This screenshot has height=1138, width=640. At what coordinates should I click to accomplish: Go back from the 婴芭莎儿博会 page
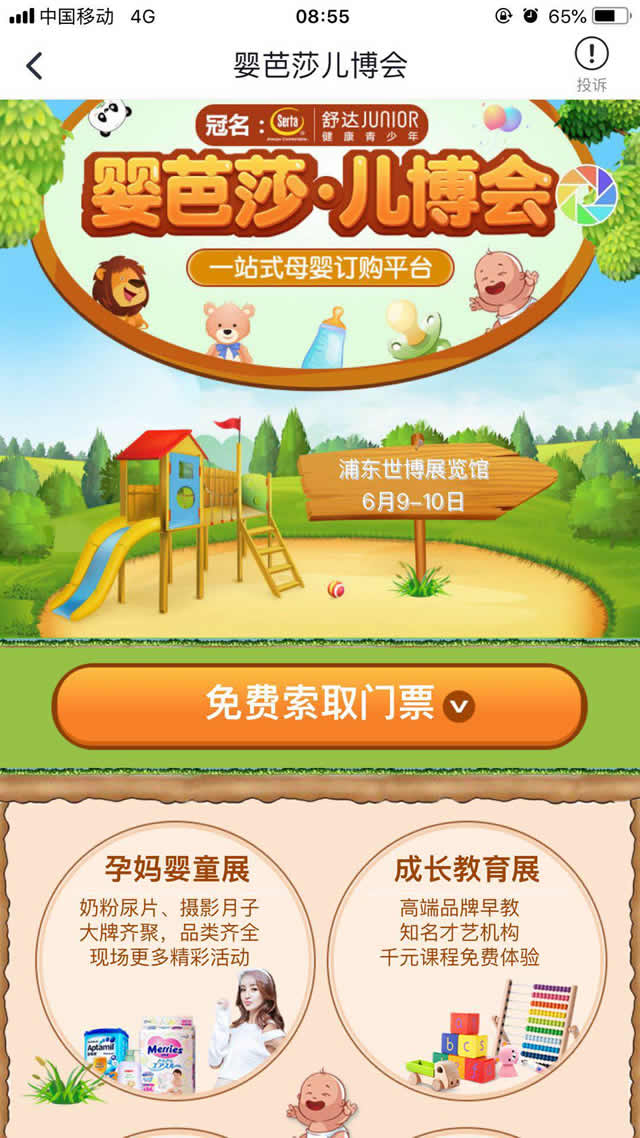coord(35,66)
